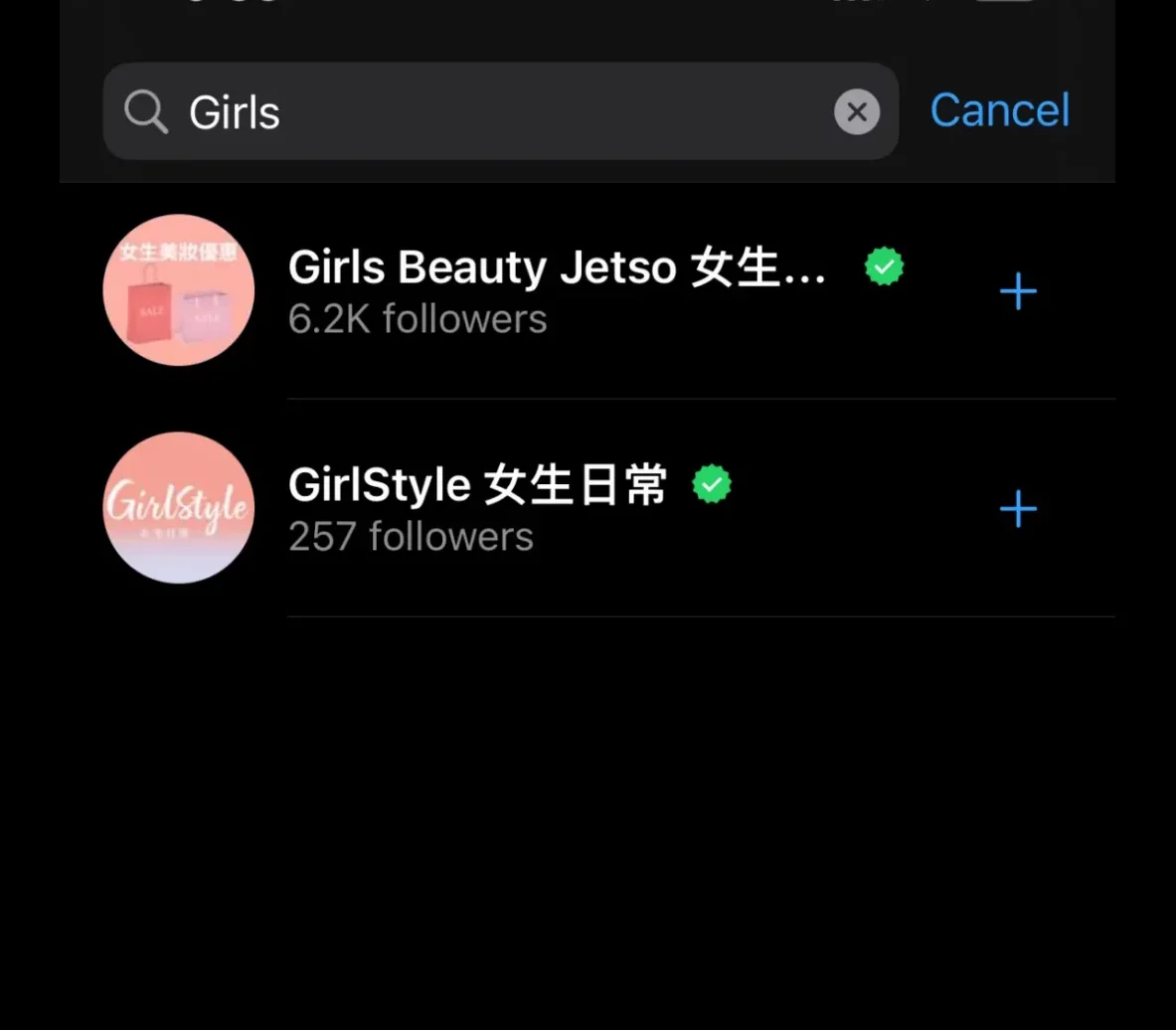Follow GirlStyle 女生日常 with the plus icon
Screen dimensions: 1176x1030
1018,510
